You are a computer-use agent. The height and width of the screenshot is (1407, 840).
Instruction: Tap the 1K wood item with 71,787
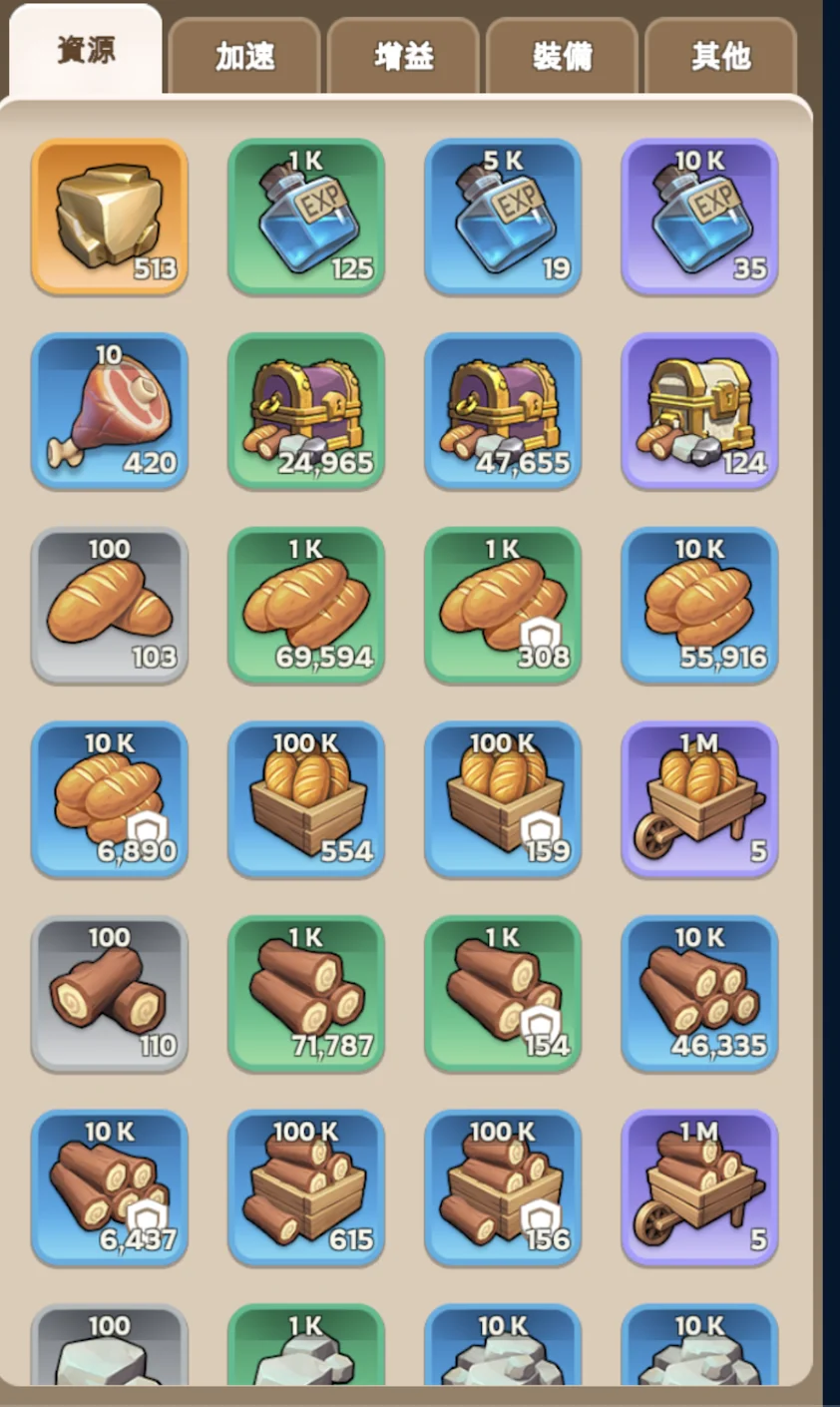(x=305, y=993)
